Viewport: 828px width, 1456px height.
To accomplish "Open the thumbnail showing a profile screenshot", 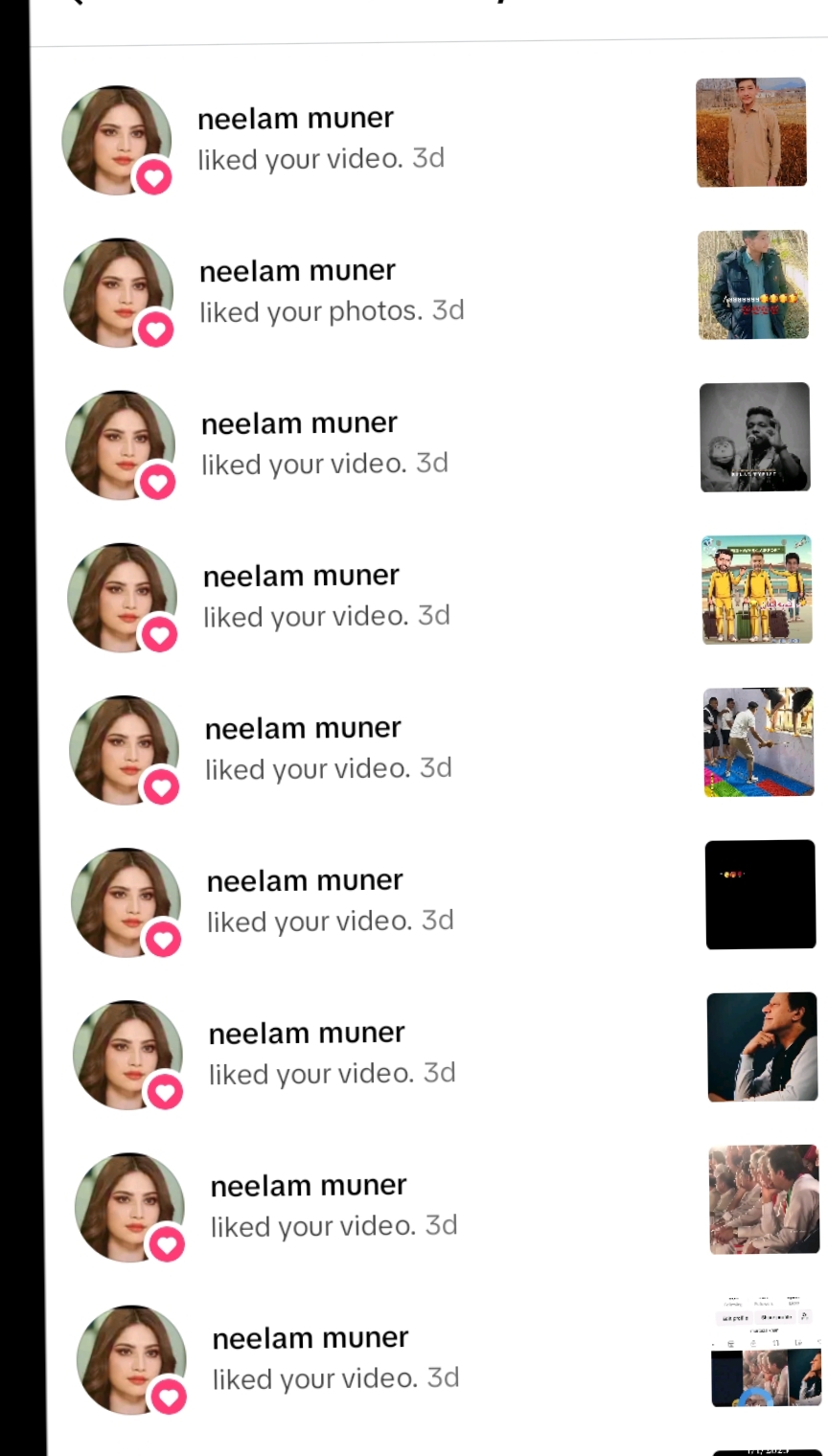I will [x=766, y=1352].
